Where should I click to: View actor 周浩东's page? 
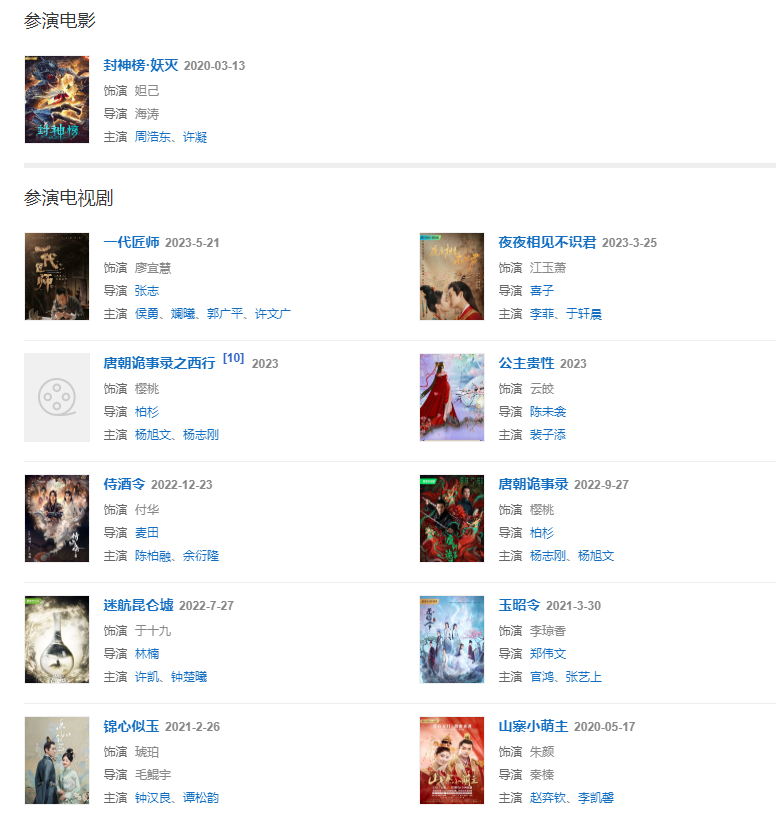pos(154,137)
